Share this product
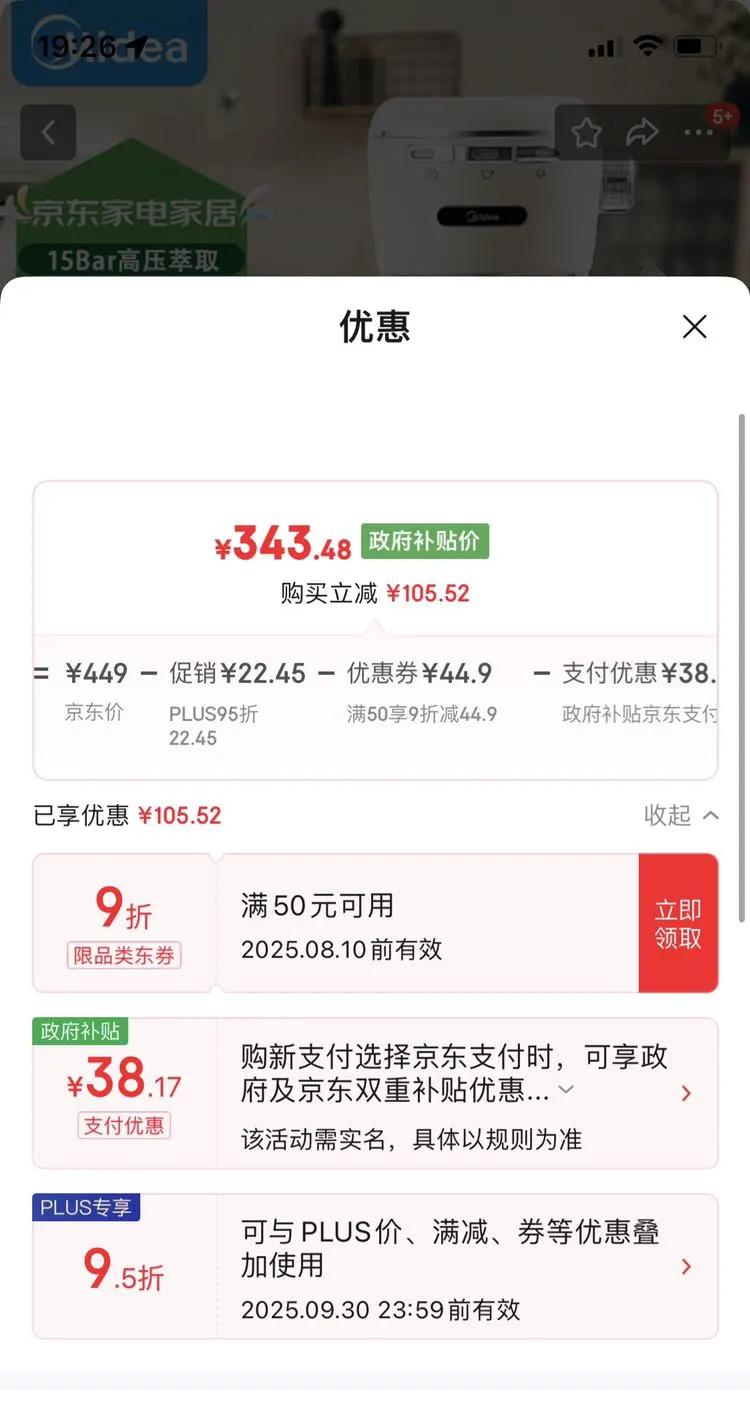 (x=642, y=132)
